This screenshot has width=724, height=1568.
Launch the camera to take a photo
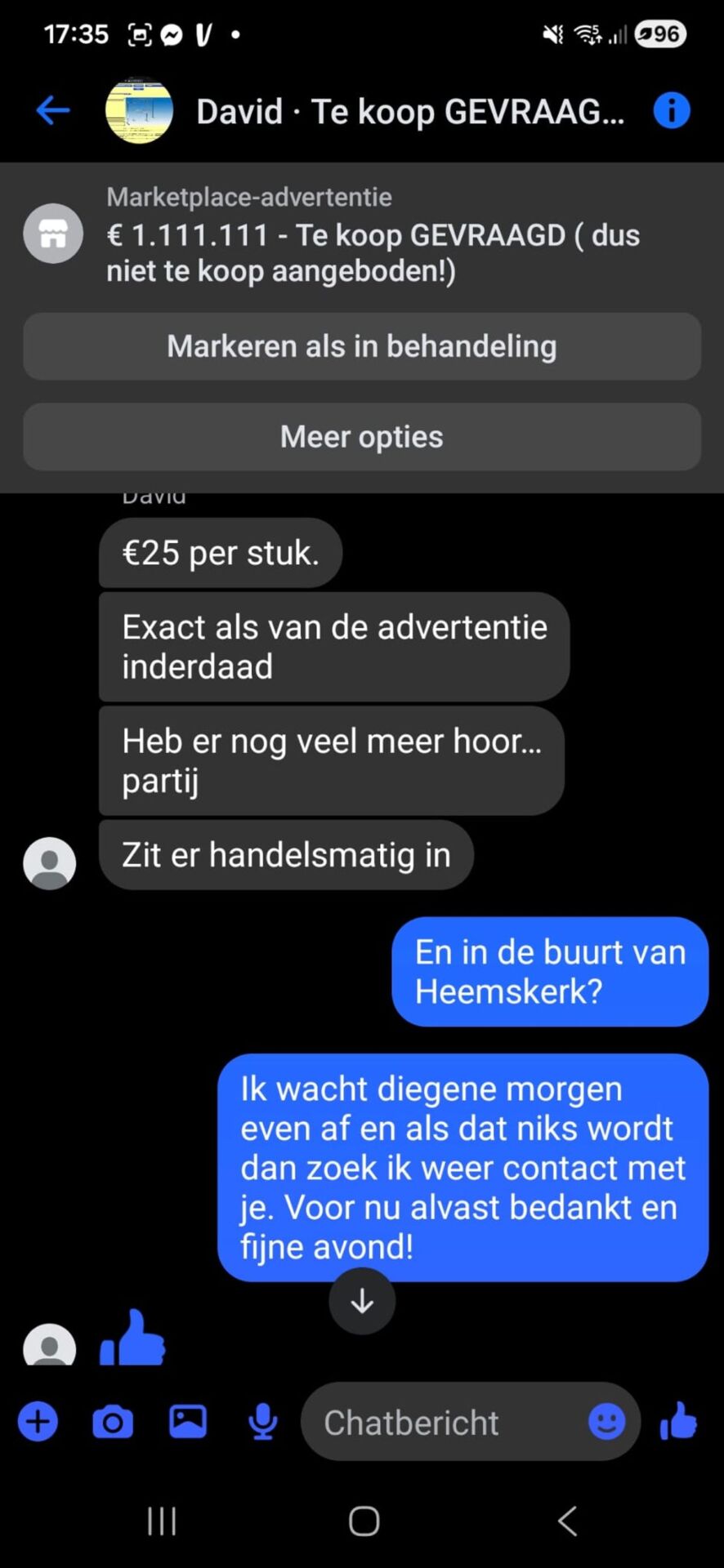coord(113,1423)
